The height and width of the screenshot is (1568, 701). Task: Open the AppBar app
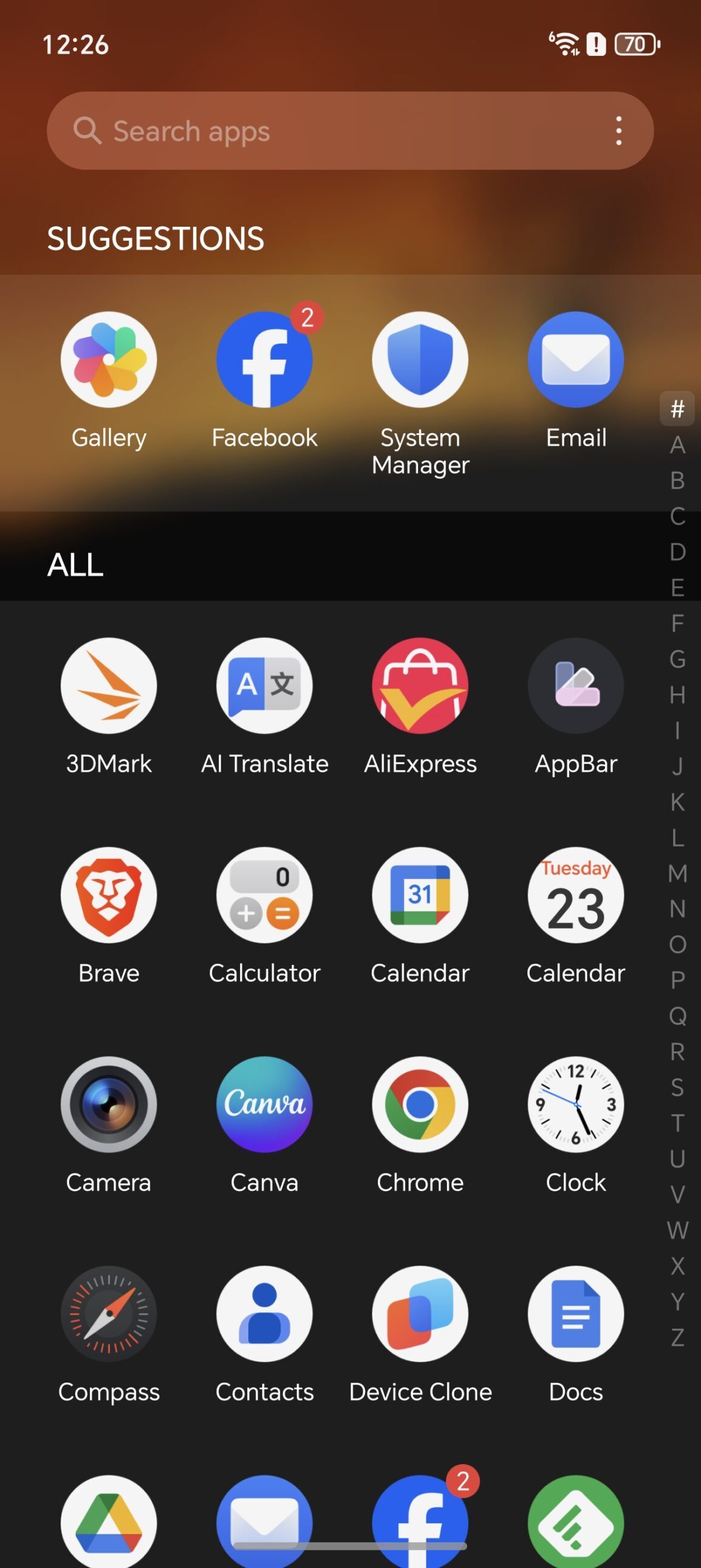tap(576, 686)
